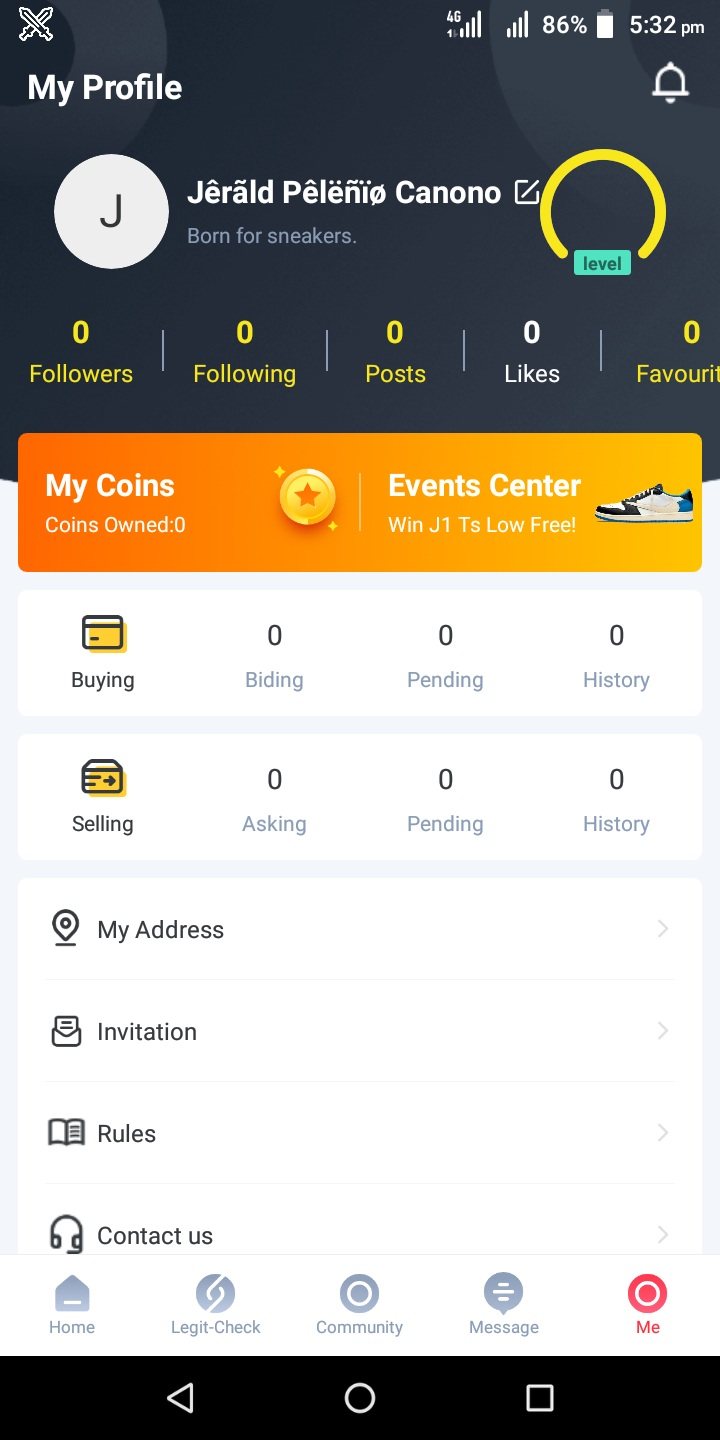The height and width of the screenshot is (1440, 720).
Task: Open Buying History
Action: (x=616, y=656)
